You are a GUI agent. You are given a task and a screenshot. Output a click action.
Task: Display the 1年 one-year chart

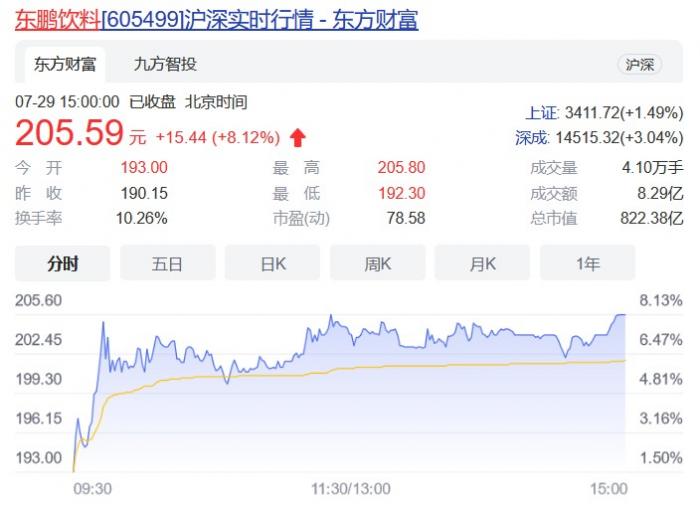tap(588, 264)
